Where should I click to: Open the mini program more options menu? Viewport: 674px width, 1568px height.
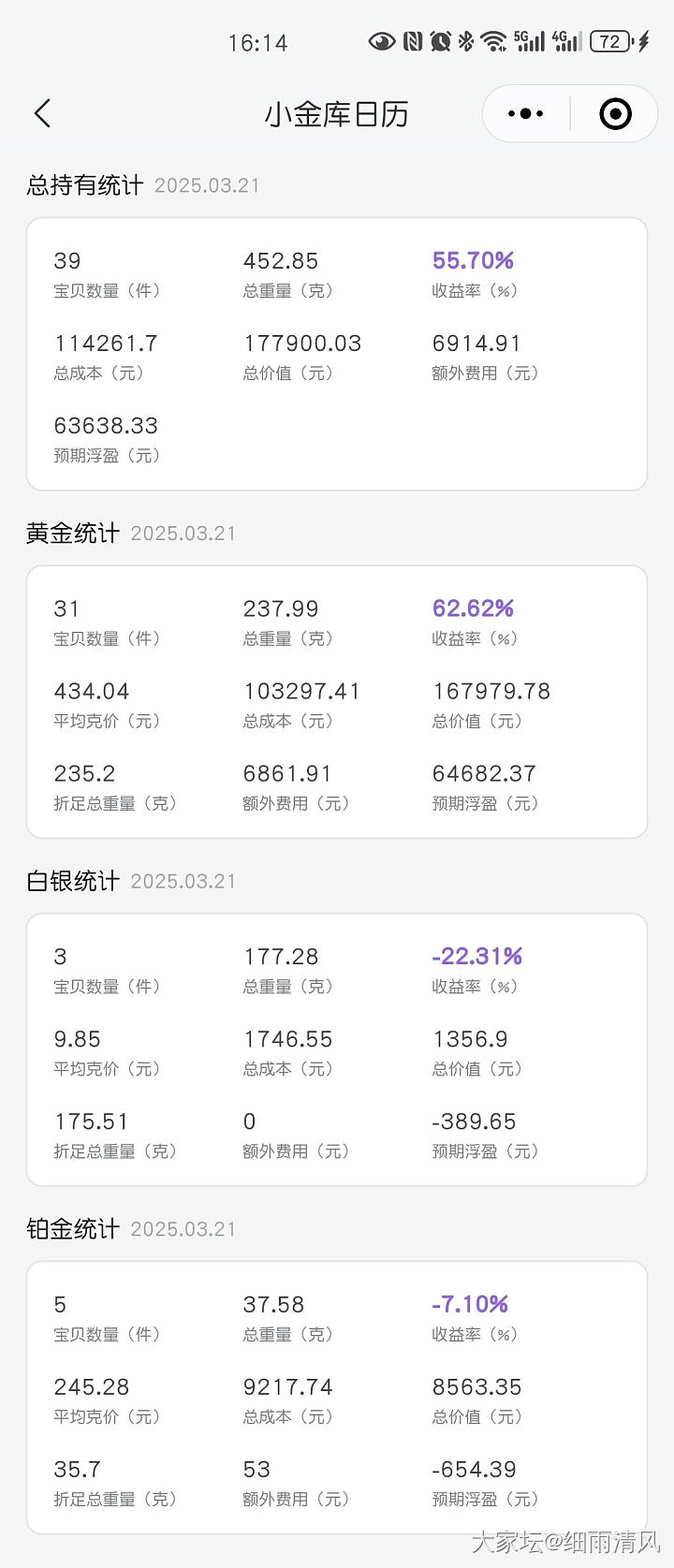525,113
